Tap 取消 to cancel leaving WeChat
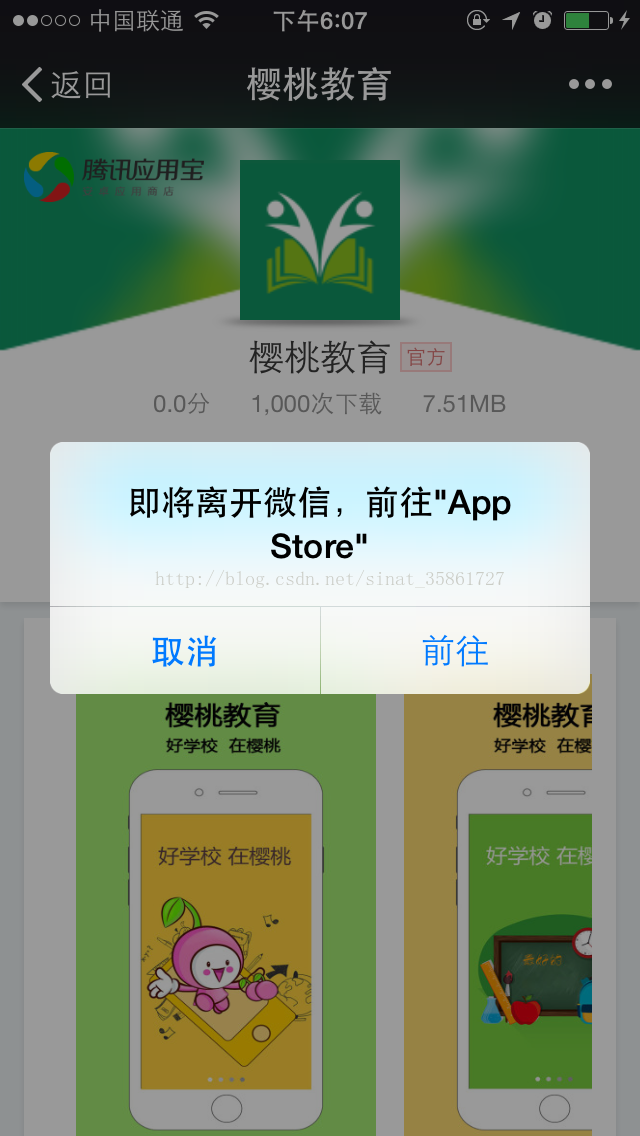Viewport: 640px width, 1136px height. pyautogui.click(x=185, y=651)
